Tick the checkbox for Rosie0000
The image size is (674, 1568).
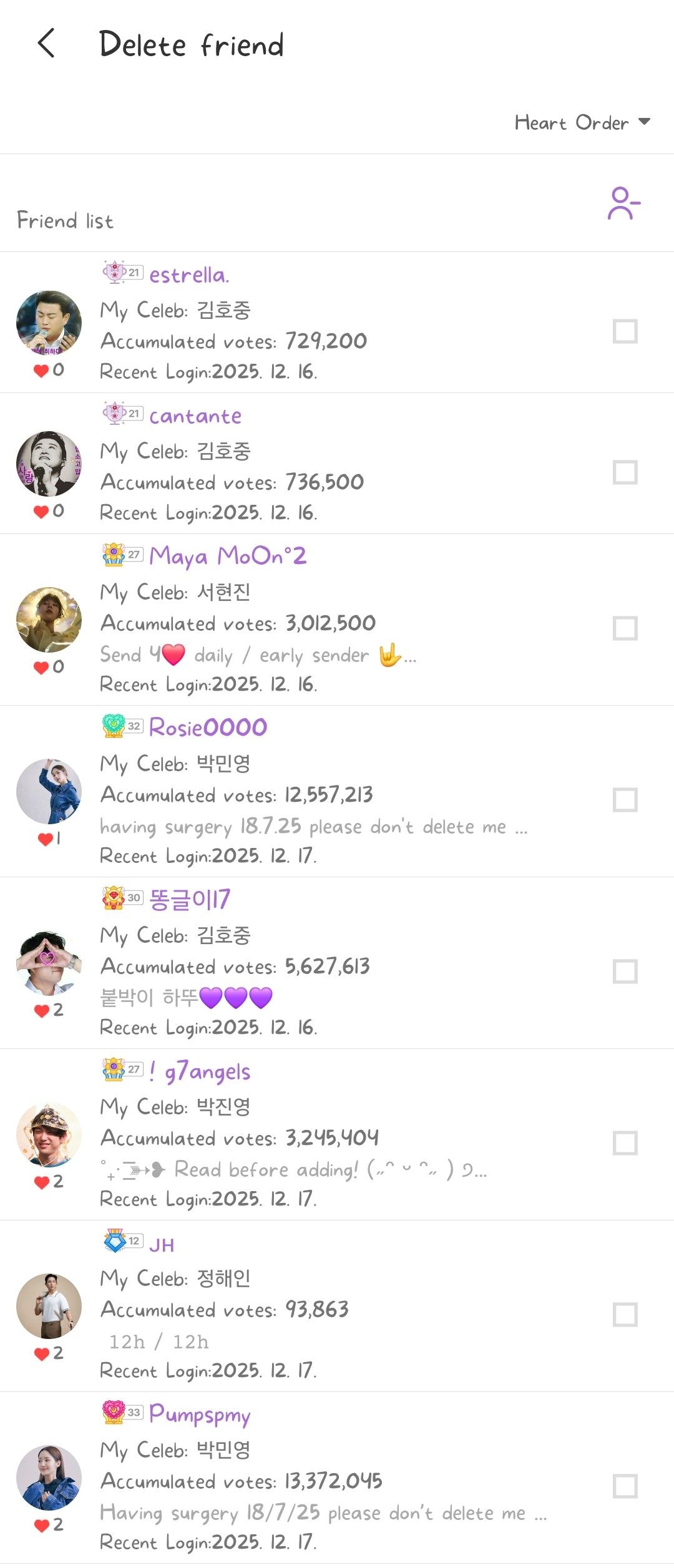(625, 800)
